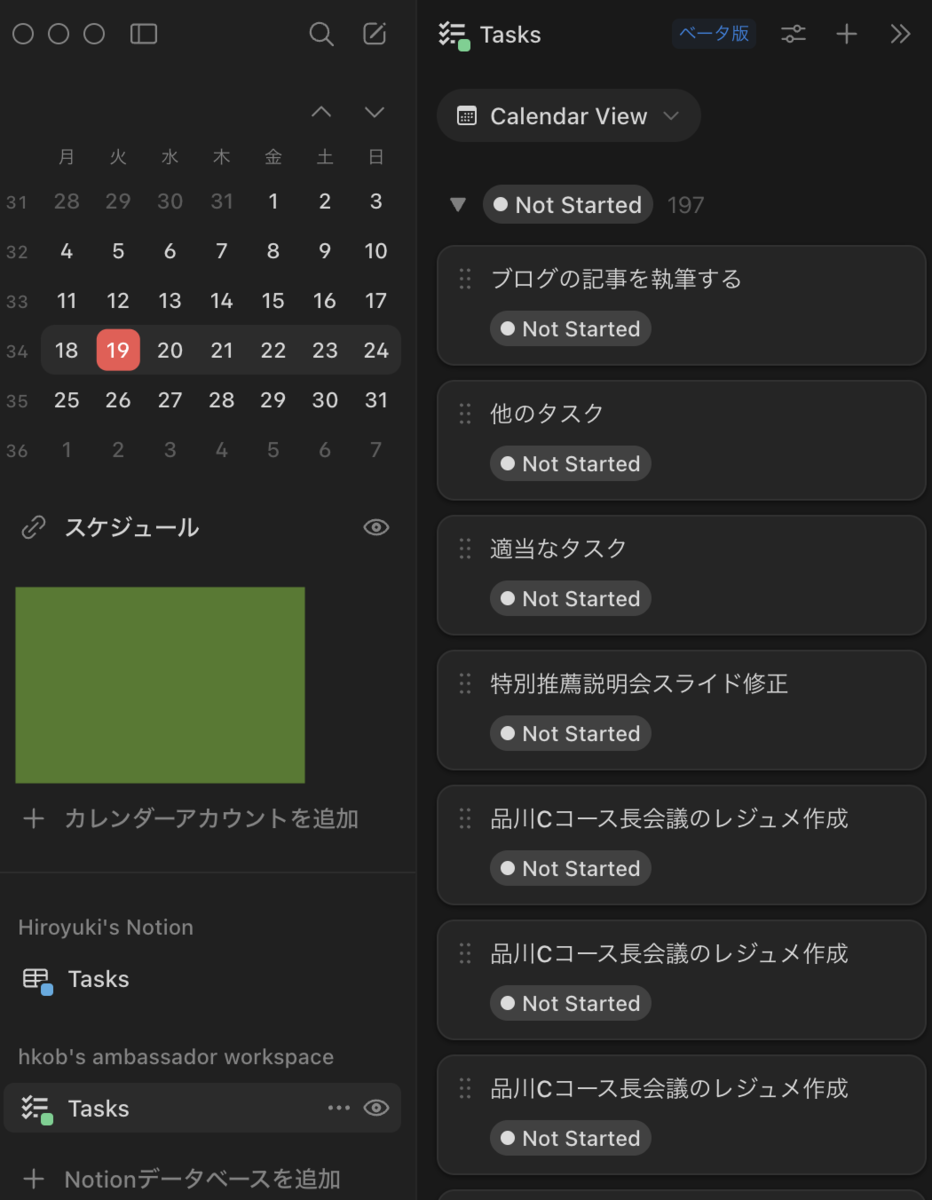Toggle visibility of ambassador workspace Tasks
Image resolution: width=932 pixels, height=1200 pixels.
[x=376, y=1108]
